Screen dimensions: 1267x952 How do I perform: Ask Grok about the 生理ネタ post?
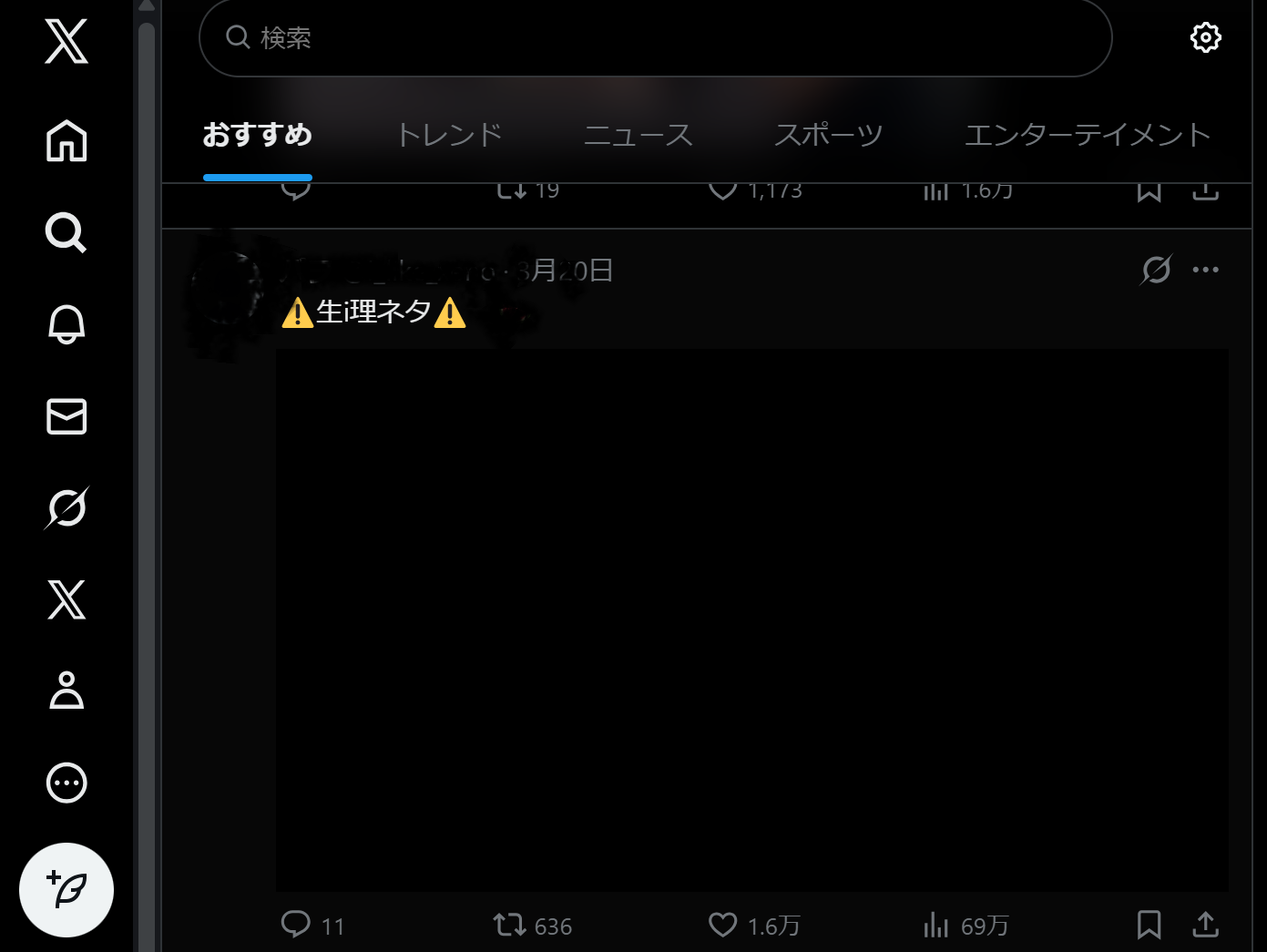point(1156,270)
